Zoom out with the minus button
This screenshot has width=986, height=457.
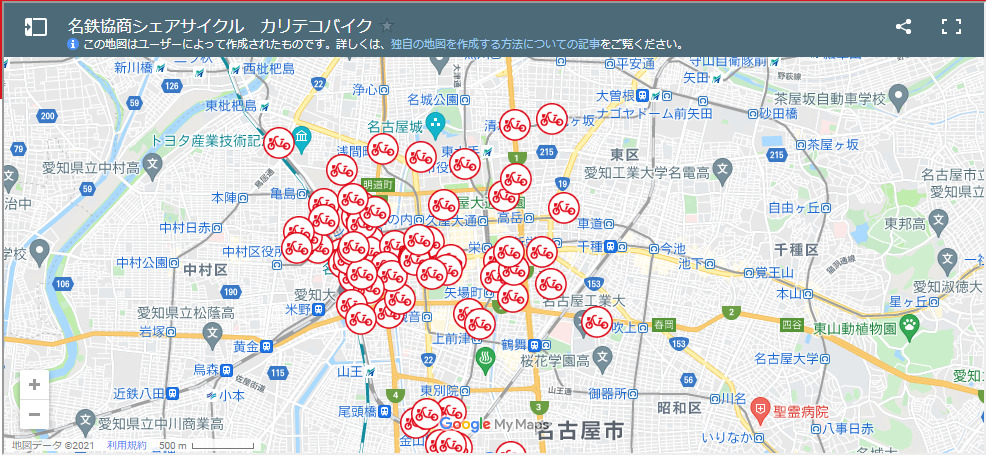coord(34,413)
